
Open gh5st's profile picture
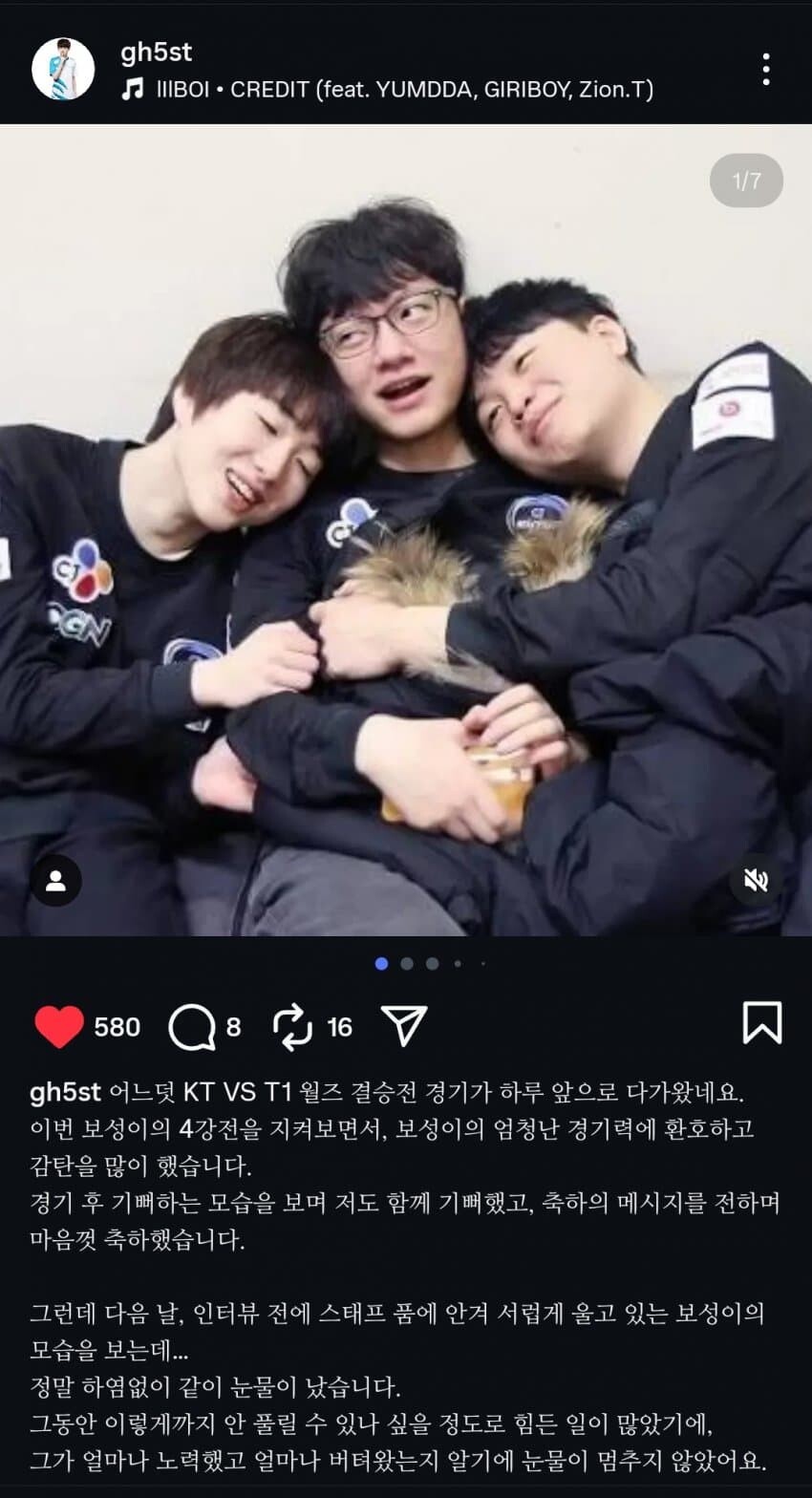pos(63,69)
